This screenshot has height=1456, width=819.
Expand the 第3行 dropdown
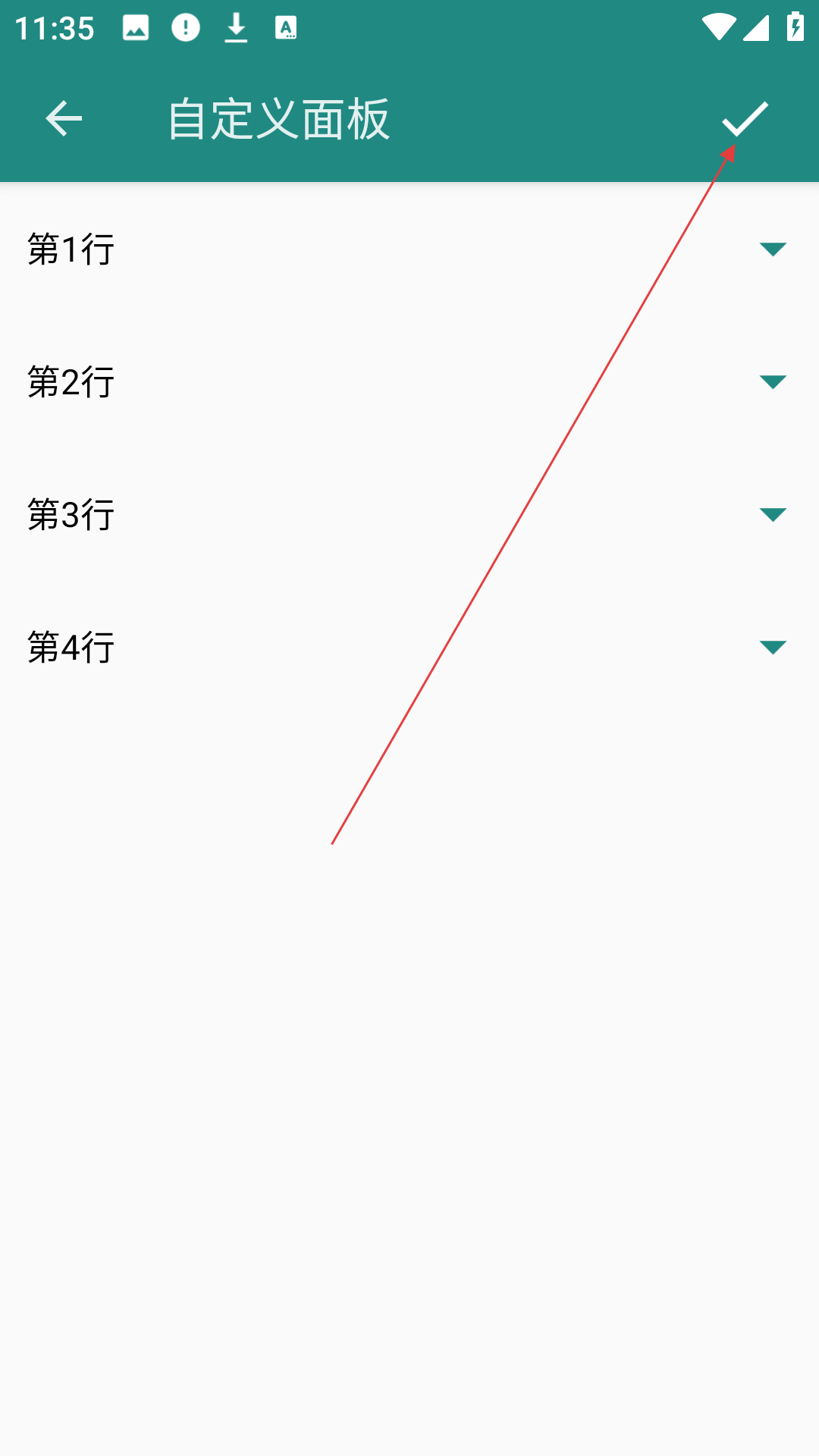409,514
